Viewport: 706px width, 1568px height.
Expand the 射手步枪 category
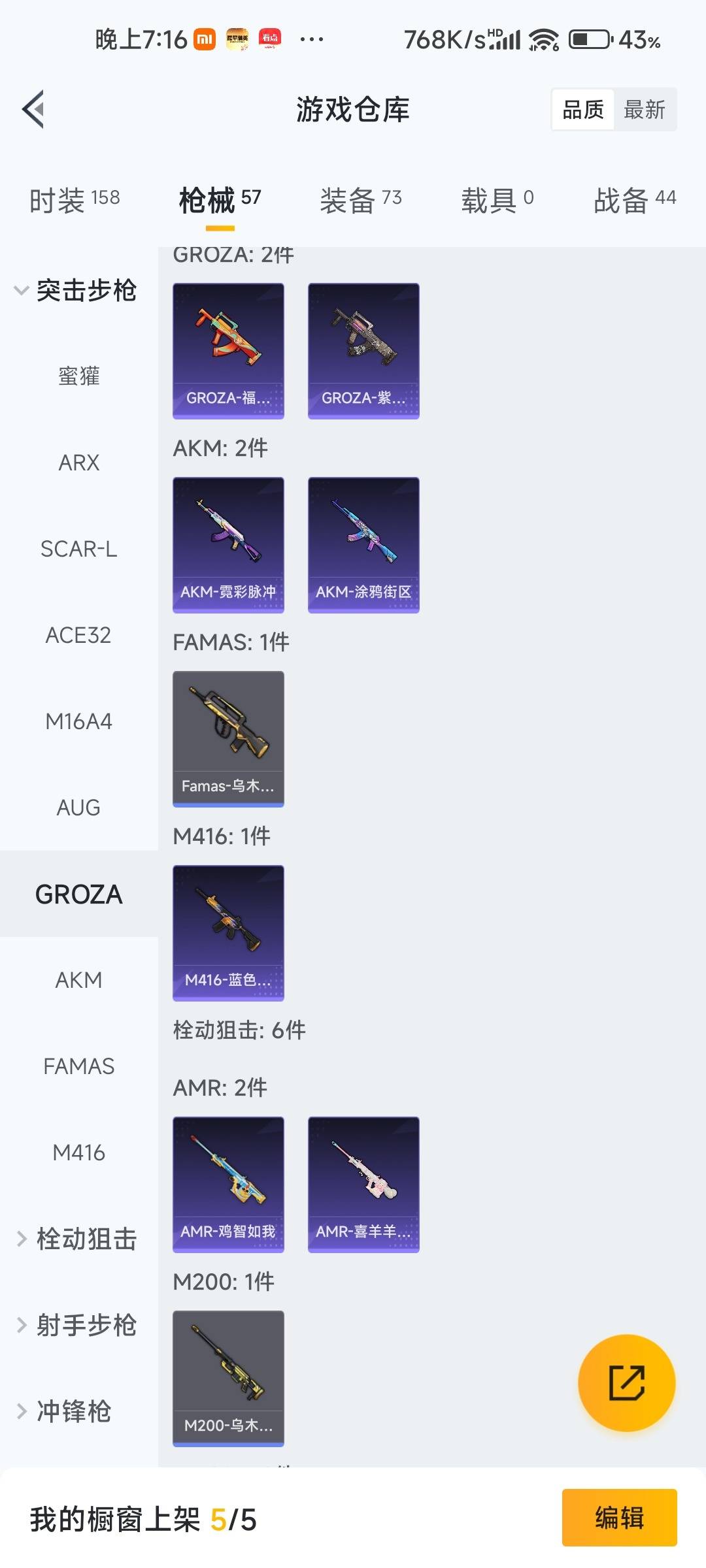pyautogui.click(x=77, y=1325)
